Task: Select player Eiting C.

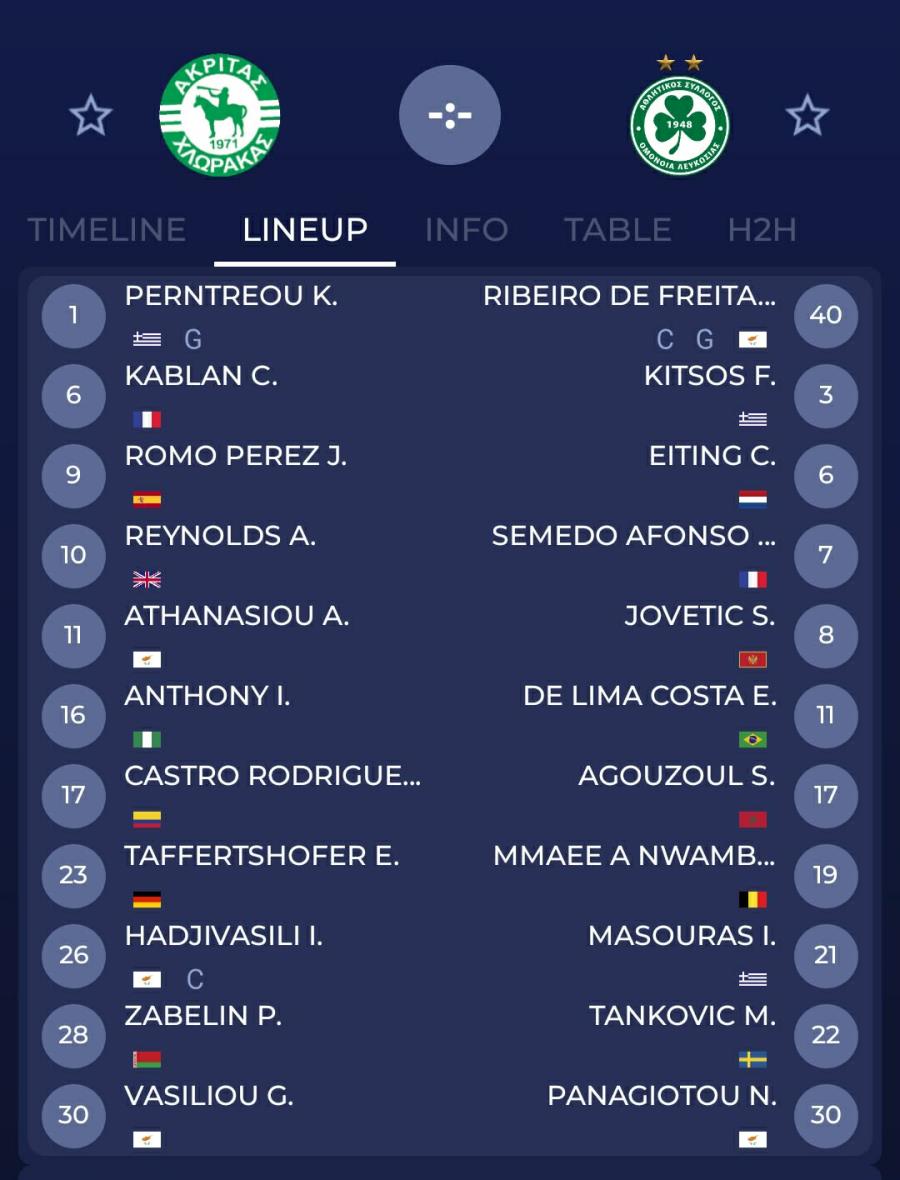Action: pos(712,456)
